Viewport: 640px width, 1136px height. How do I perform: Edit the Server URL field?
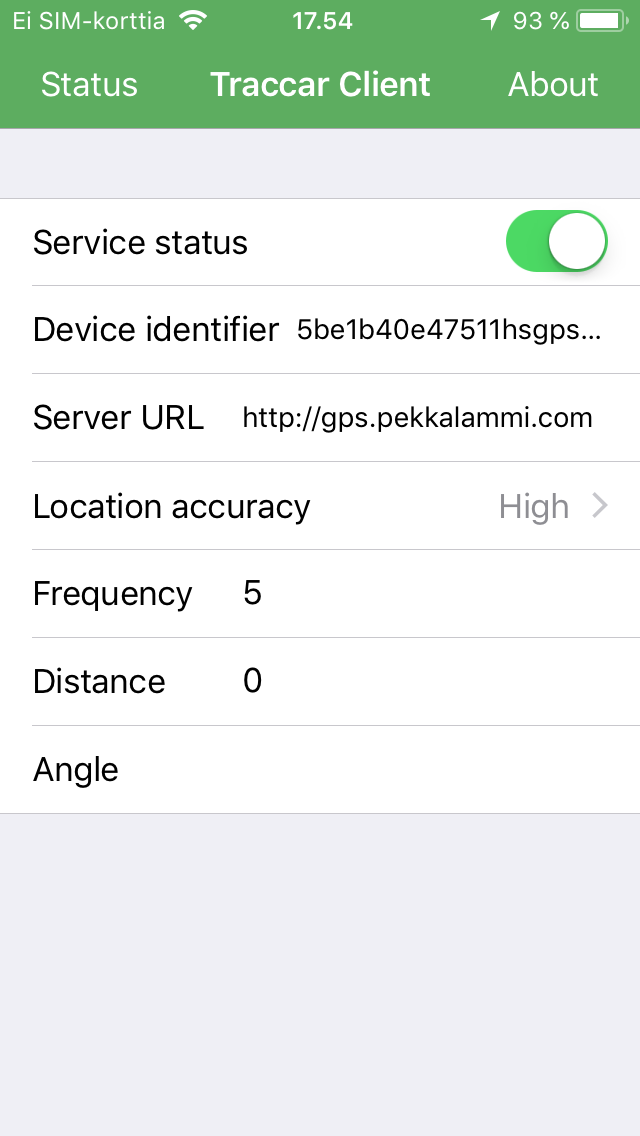[417, 418]
